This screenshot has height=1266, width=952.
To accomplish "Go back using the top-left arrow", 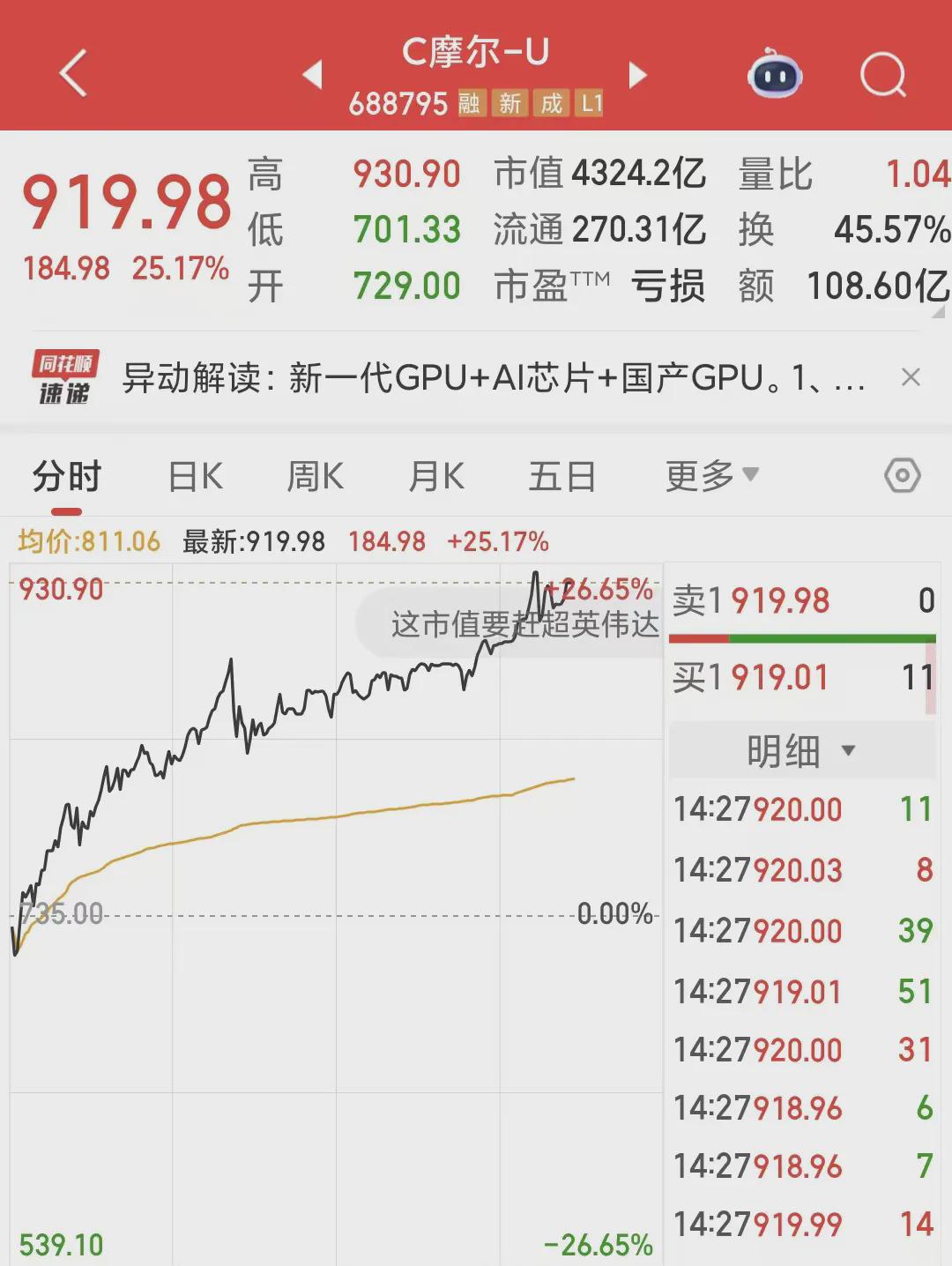I will tap(74, 73).
